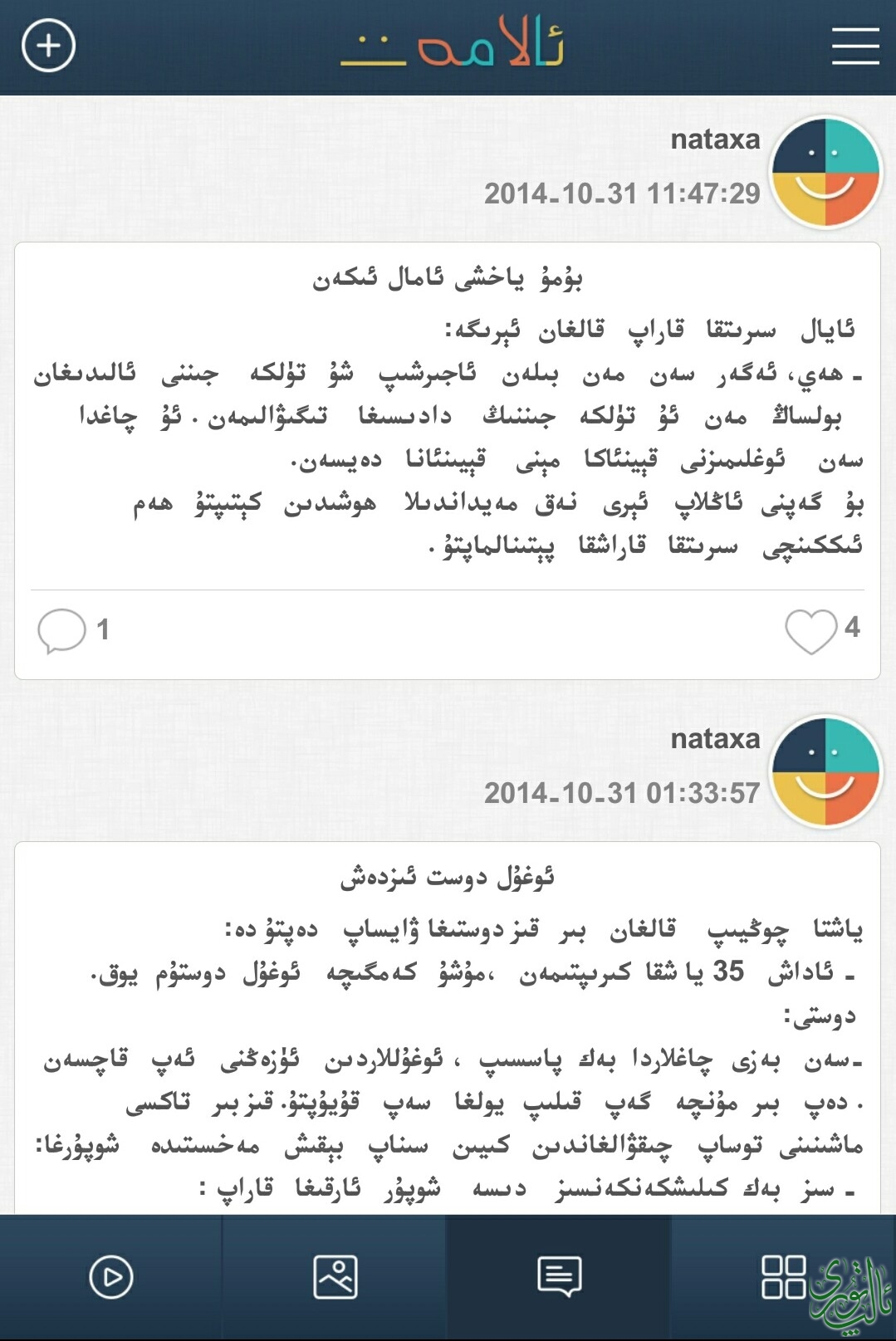Open the grid categories tab
This screenshot has width=896, height=1341.
point(783,1277)
